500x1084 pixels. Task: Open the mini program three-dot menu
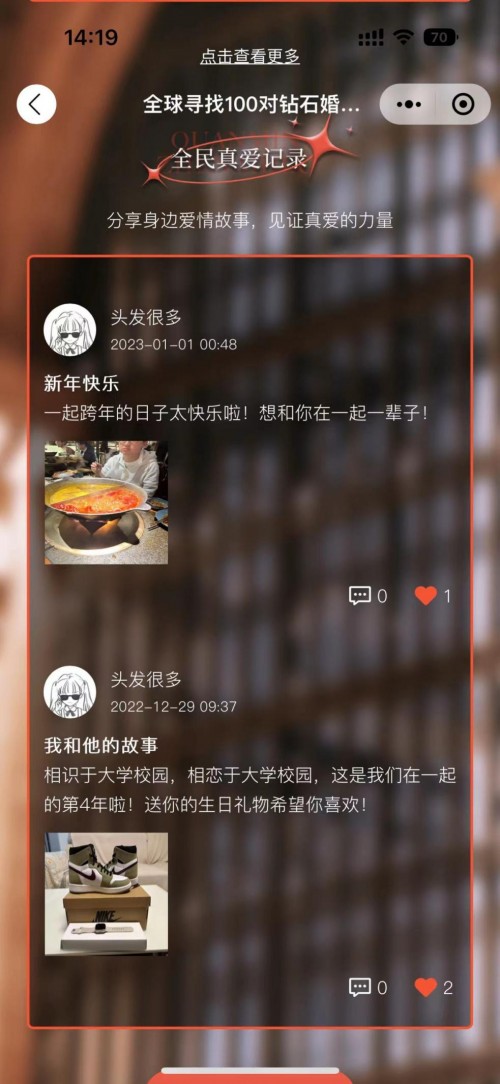coord(409,104)
